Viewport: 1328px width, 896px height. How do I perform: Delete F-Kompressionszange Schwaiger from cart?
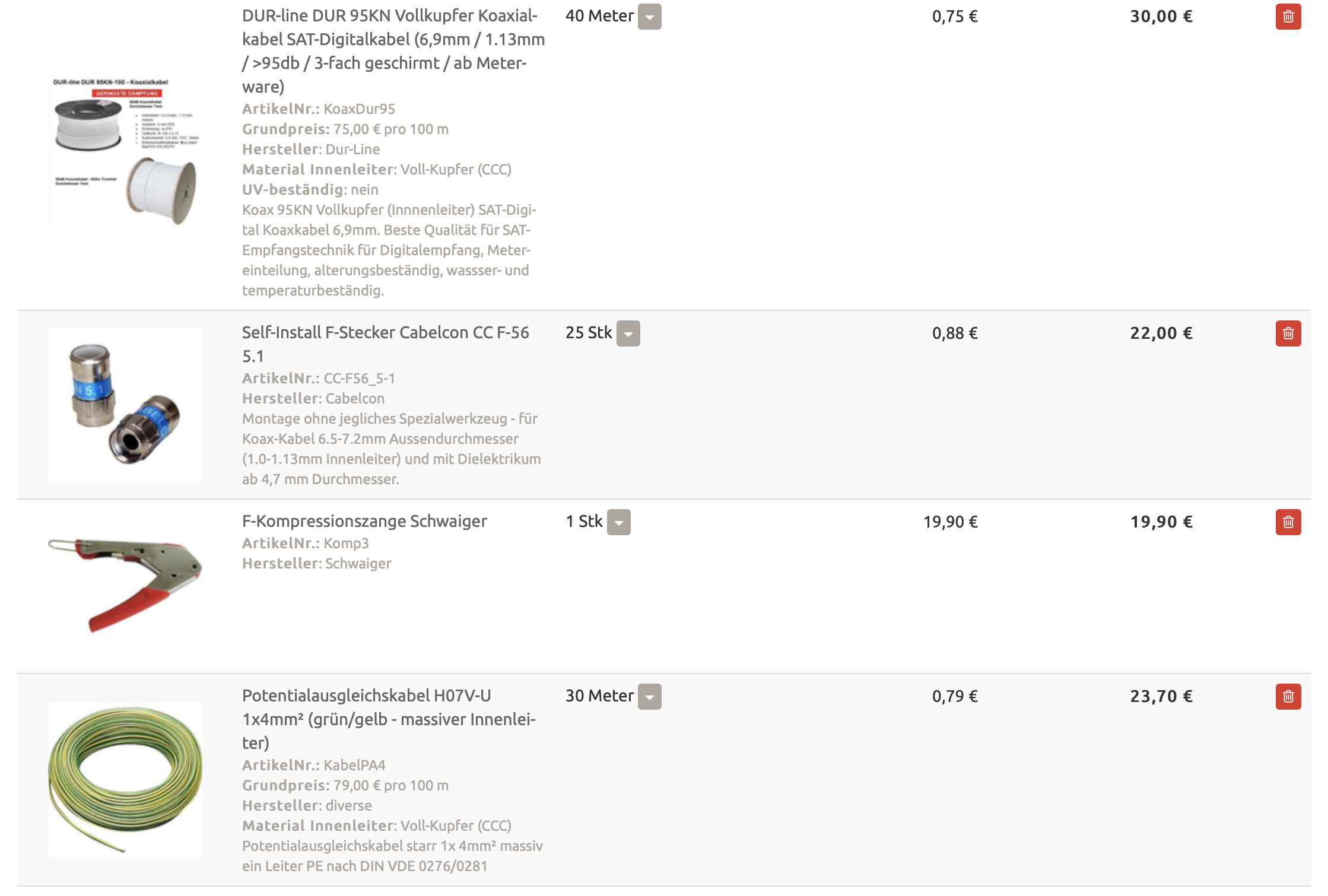[x=1288, y=522]
